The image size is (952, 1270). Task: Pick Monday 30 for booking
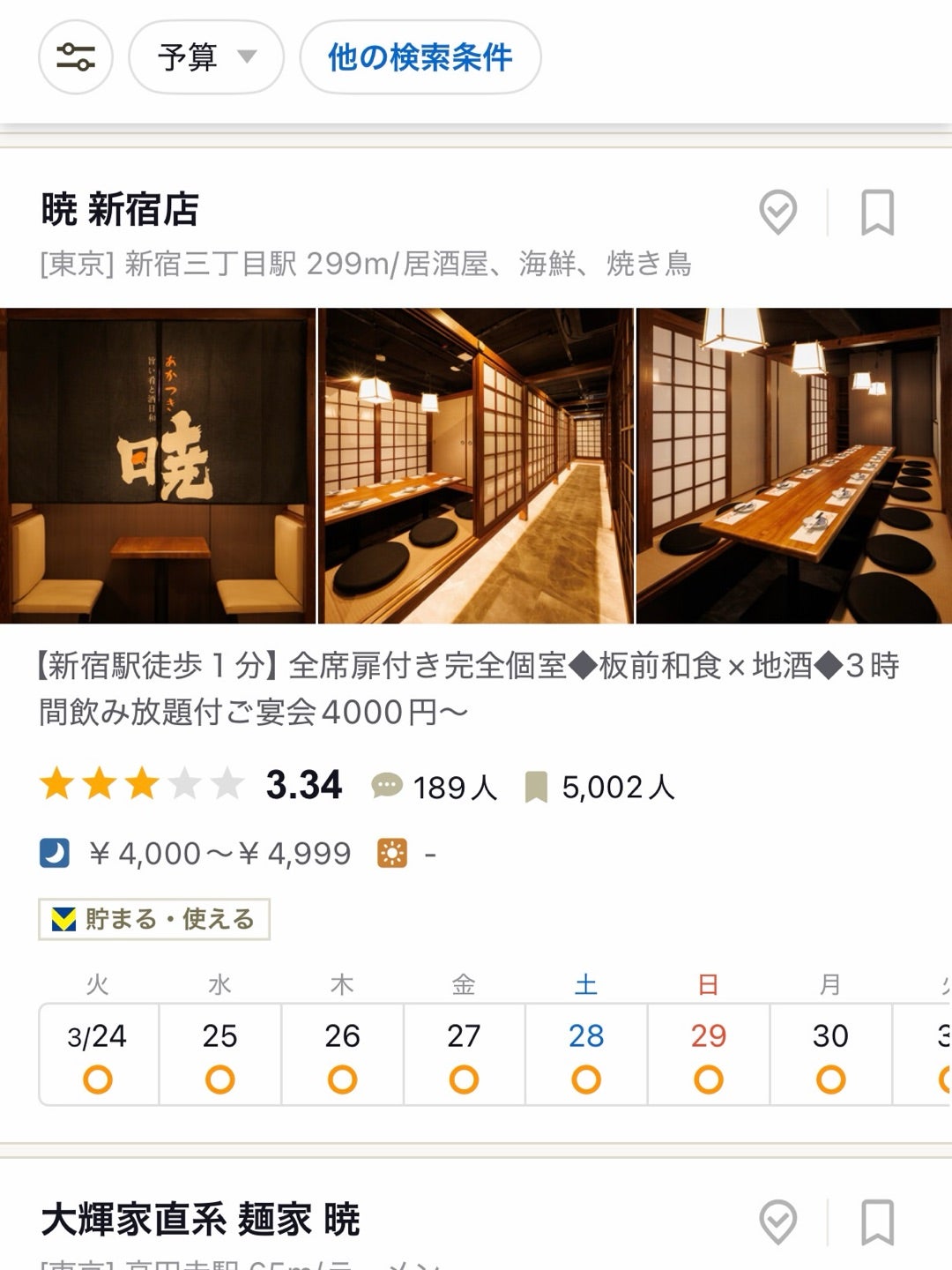click(x=830, y=1054)
